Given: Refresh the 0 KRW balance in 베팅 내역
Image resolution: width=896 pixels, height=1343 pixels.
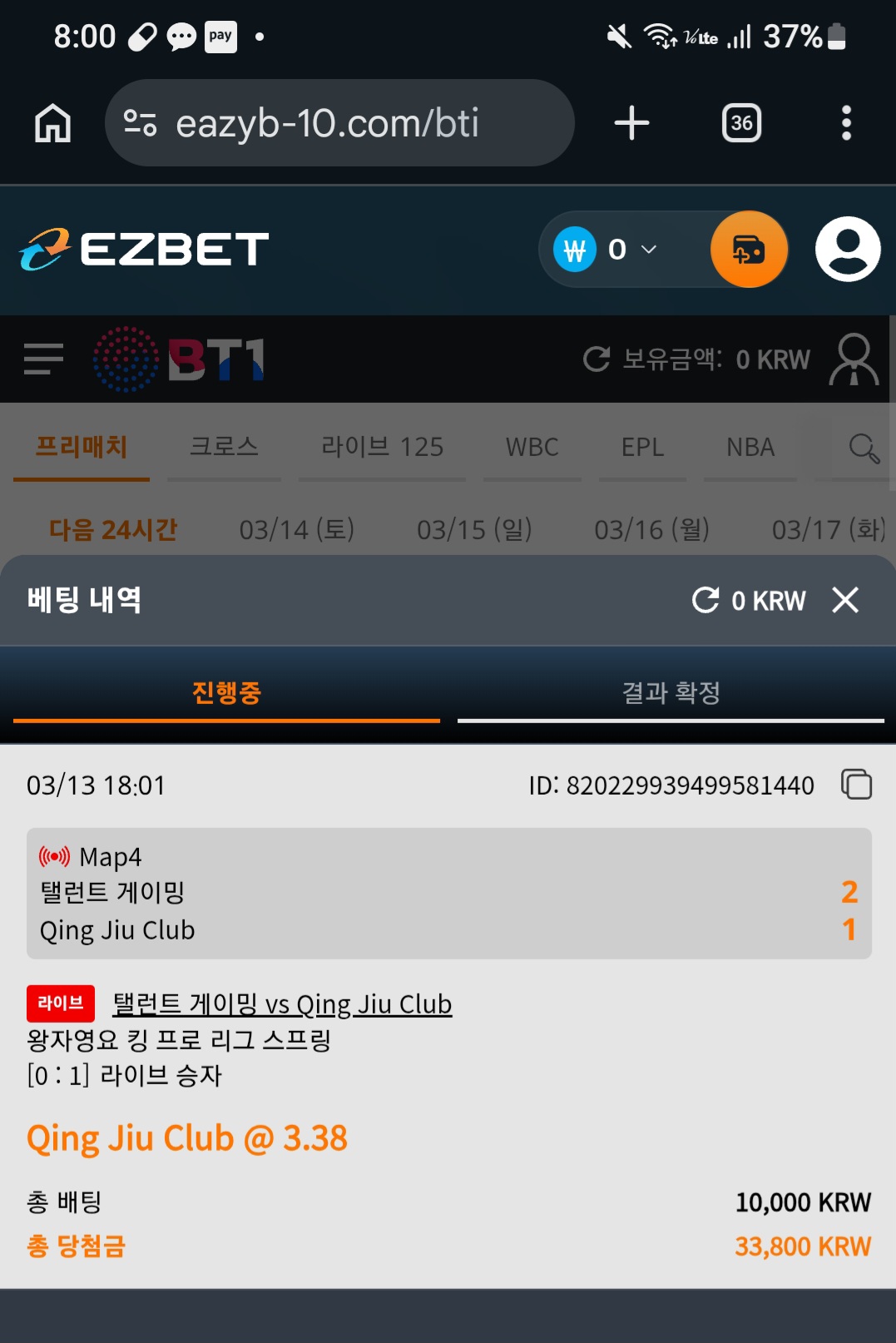Looking at the screenshot, I should (x=705, y=600).
